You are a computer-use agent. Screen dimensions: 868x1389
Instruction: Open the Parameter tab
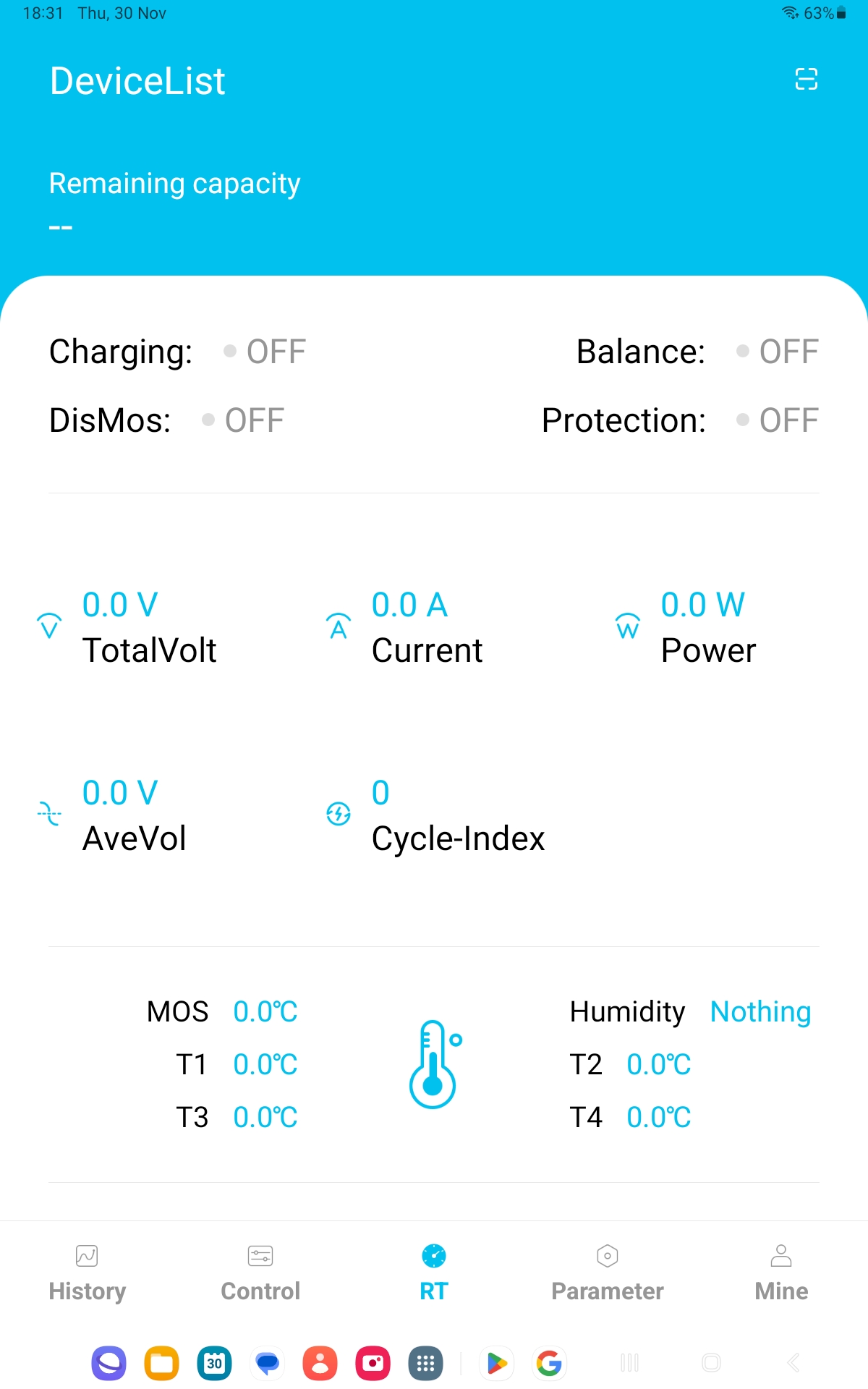pyautogui.click(x=608, y=1273)
